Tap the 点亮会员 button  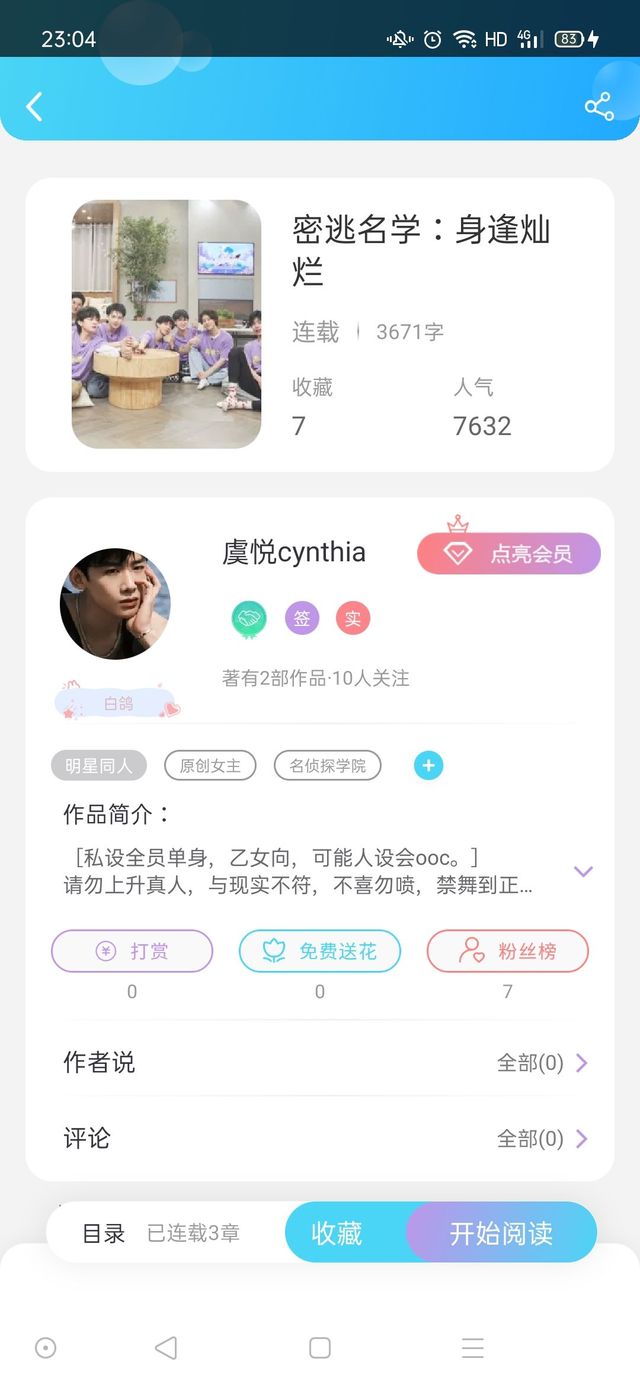[509, 554]
